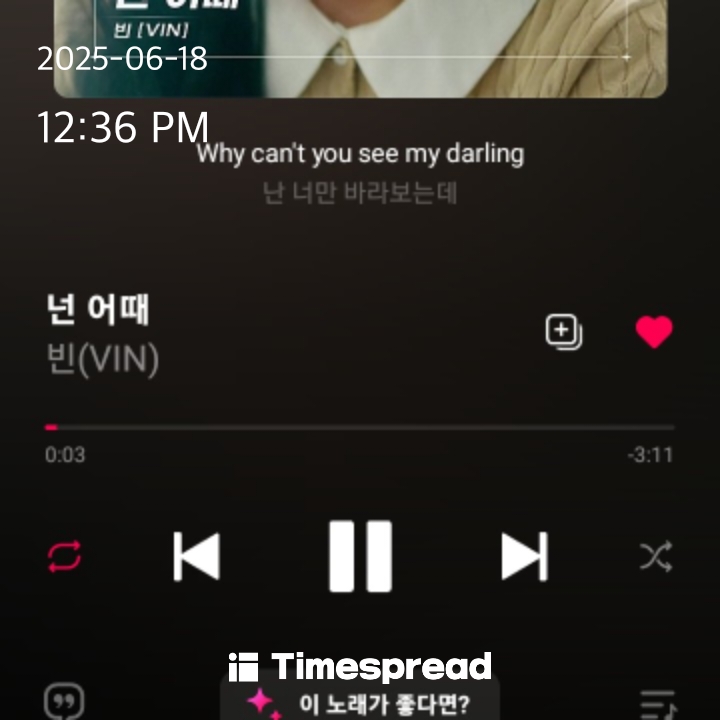Screen dimensions: 720x720
Task: Open the play queue list
Action: [657, 704]
